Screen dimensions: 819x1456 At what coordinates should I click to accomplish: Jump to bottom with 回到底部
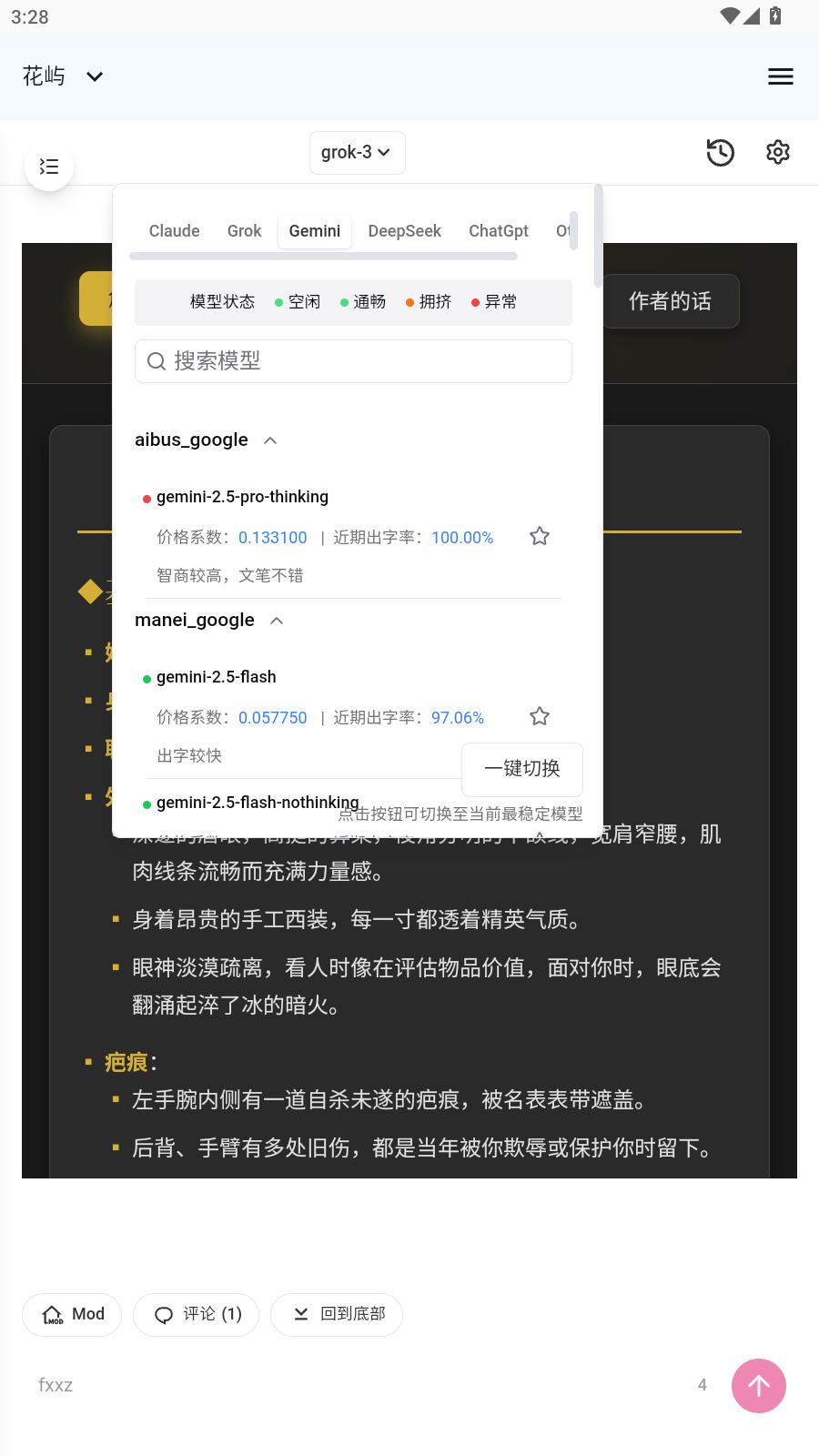click(x=337, y=1315)
